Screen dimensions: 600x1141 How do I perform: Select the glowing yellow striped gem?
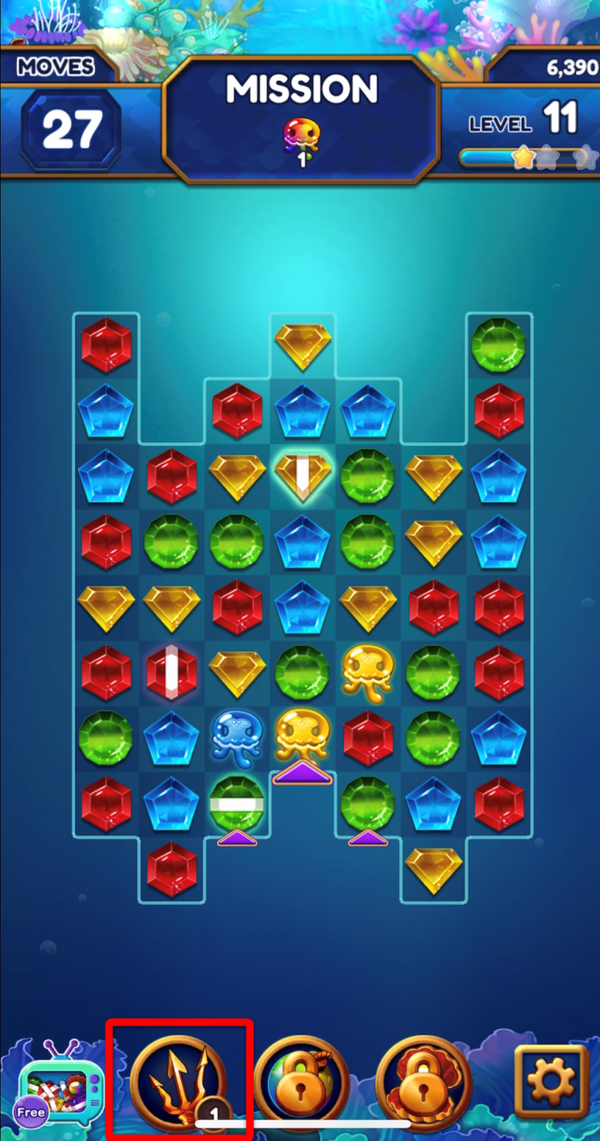click(303, 477)
